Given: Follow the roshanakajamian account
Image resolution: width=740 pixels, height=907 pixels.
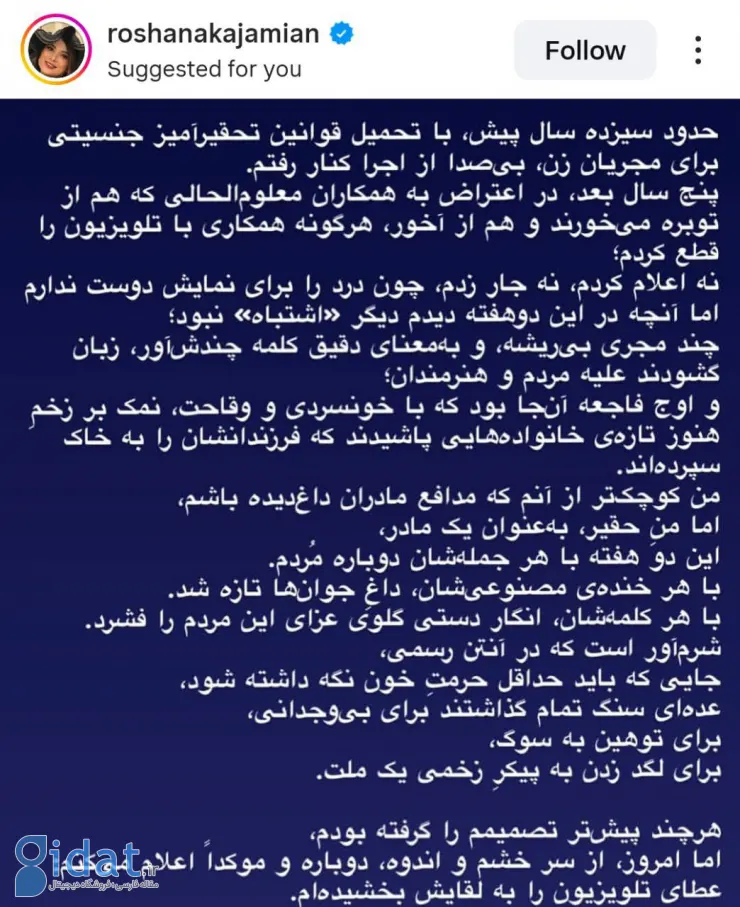Looking at the screenshot, I should click(x=585, y=50).
